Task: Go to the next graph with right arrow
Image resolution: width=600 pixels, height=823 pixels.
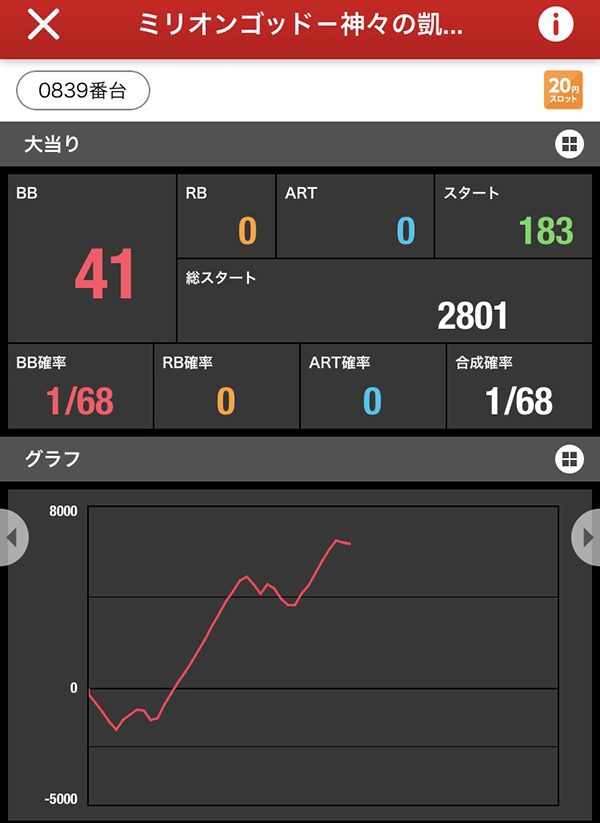Action: [587, 538]
